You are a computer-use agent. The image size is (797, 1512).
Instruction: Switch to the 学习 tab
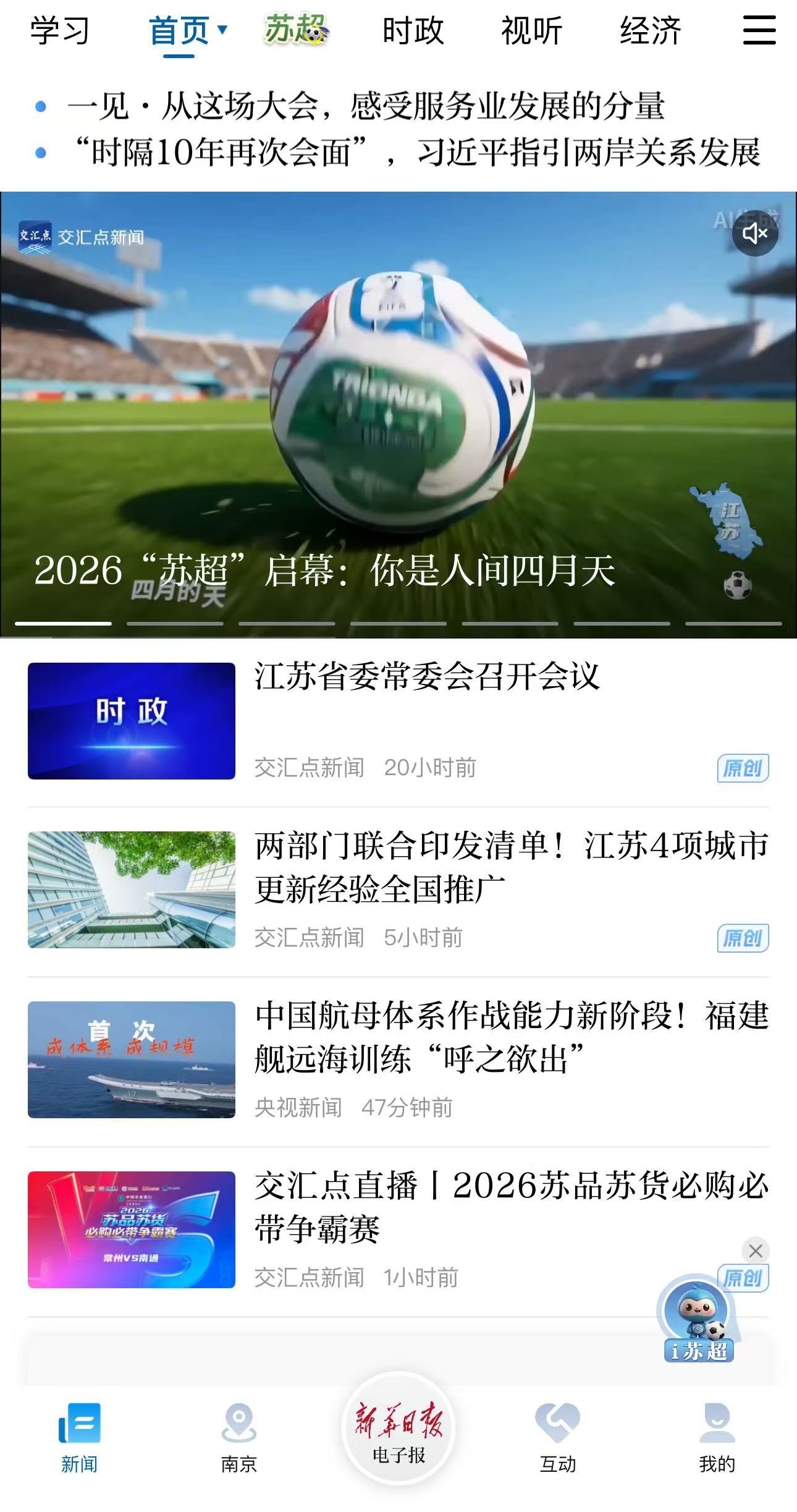(60, 31)
